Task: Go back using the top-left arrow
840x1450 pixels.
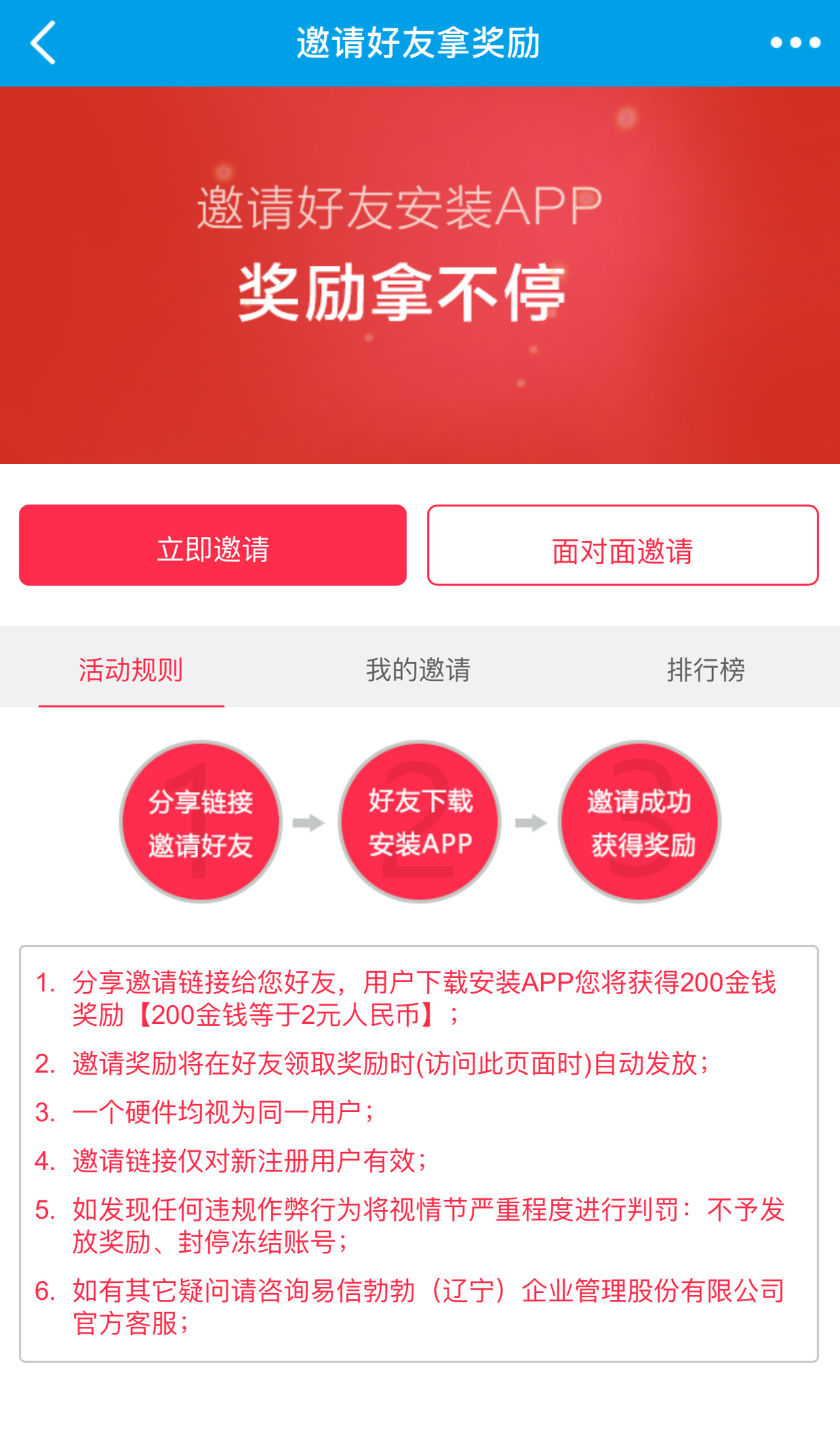Action: pyautogui.click(x=43, y=43)
